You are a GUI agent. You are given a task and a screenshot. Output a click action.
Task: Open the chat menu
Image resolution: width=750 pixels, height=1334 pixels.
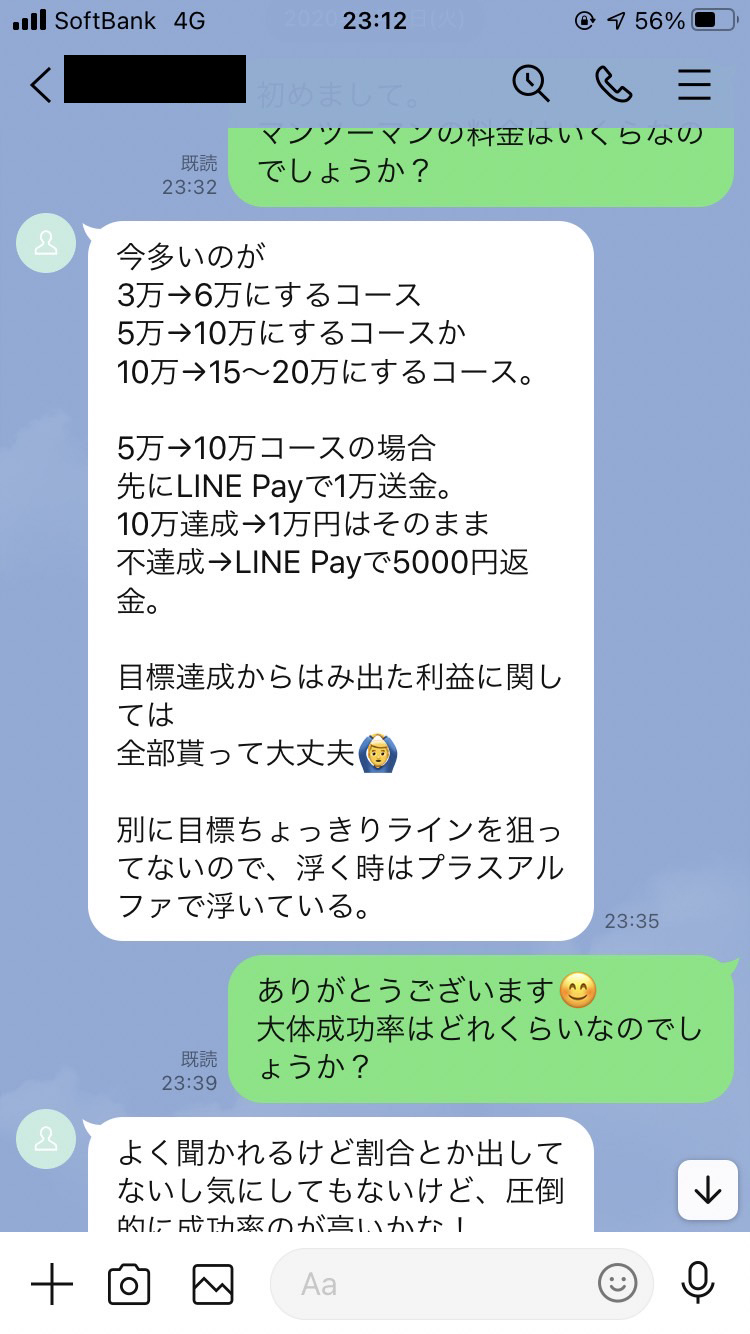[x=694, y=85]
